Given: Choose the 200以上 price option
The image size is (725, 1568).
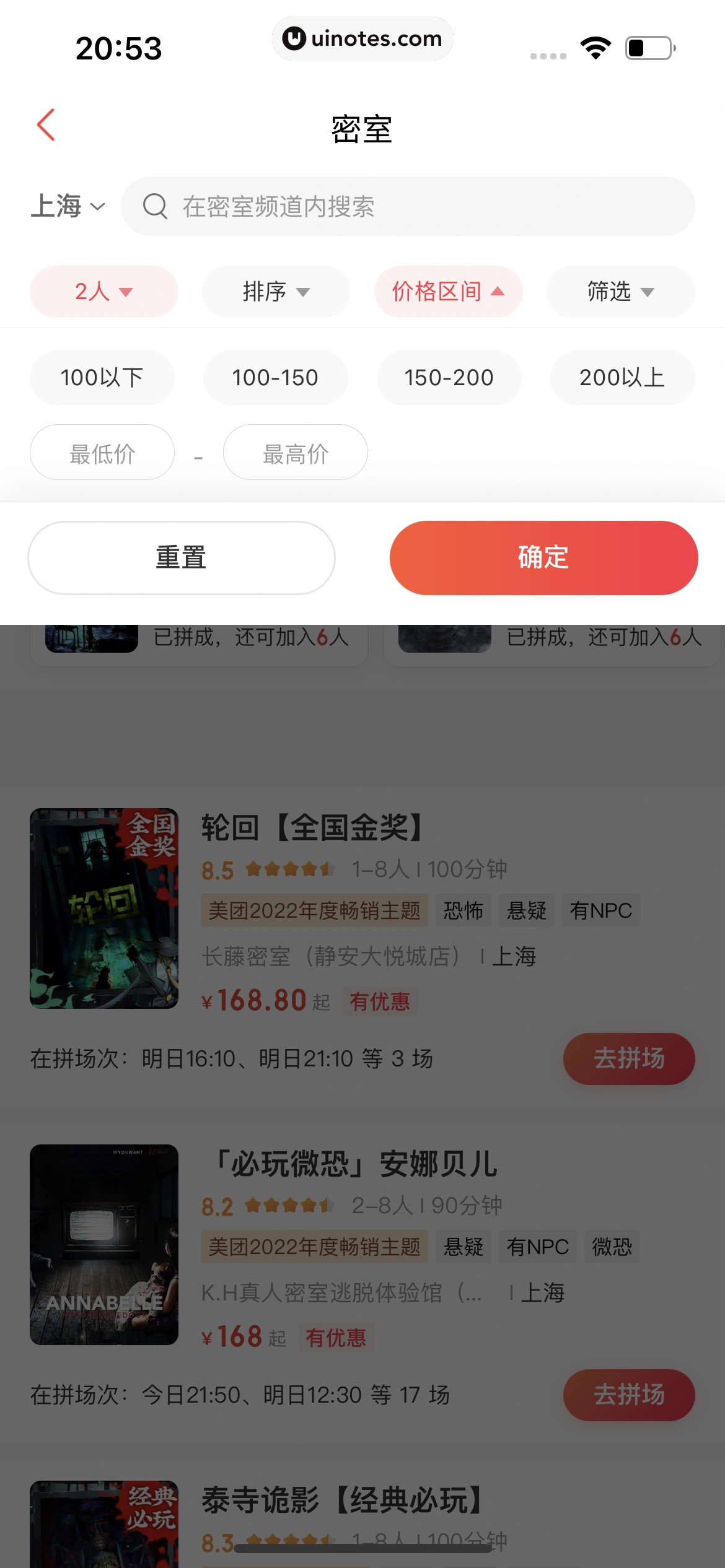Looking at the screenshot, I should pos(622,378).
